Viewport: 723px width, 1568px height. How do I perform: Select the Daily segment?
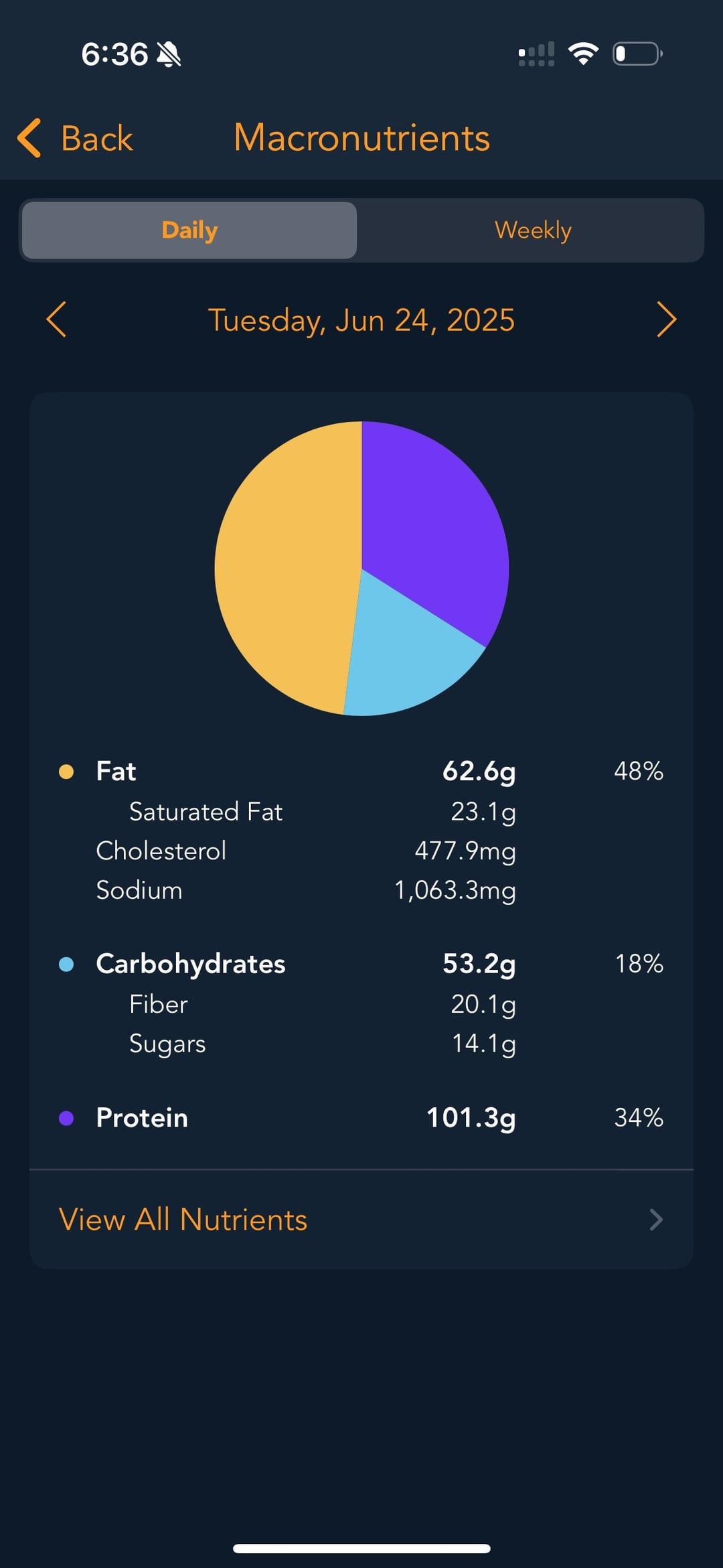[189, 230]
